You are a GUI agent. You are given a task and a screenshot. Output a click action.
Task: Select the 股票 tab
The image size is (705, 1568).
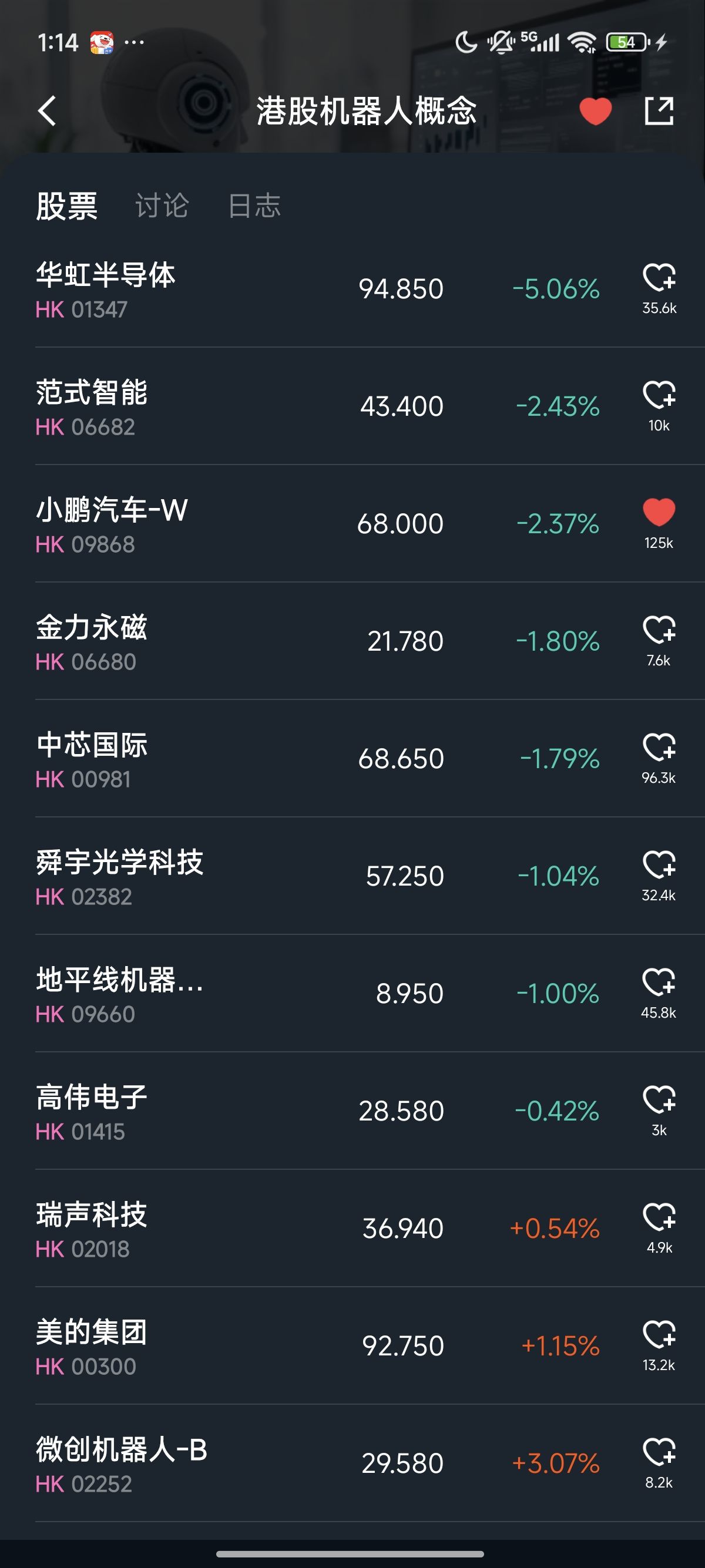67,206
